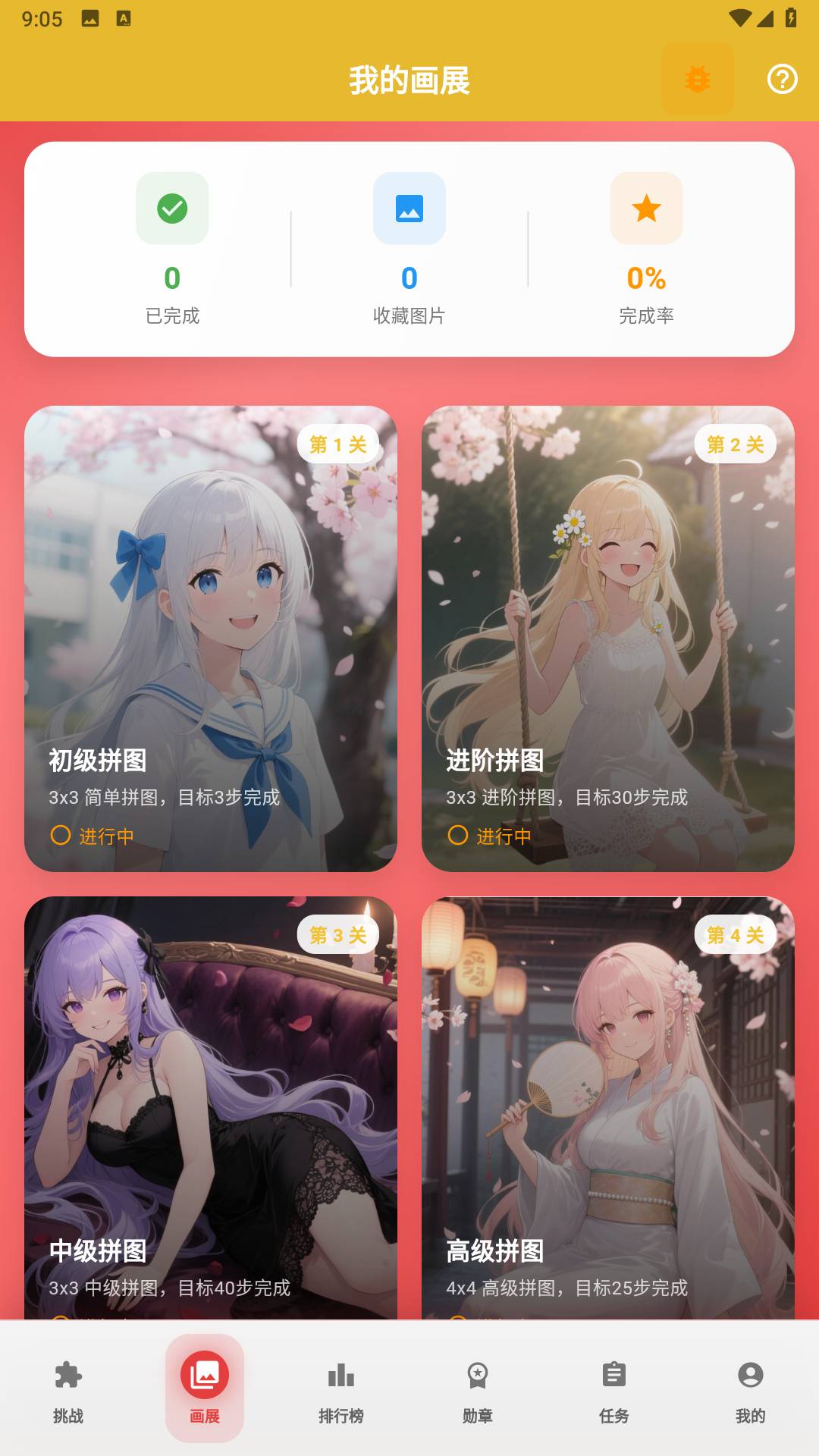
Task: Tap the 第1关 level badge
Action: [339, 445]
